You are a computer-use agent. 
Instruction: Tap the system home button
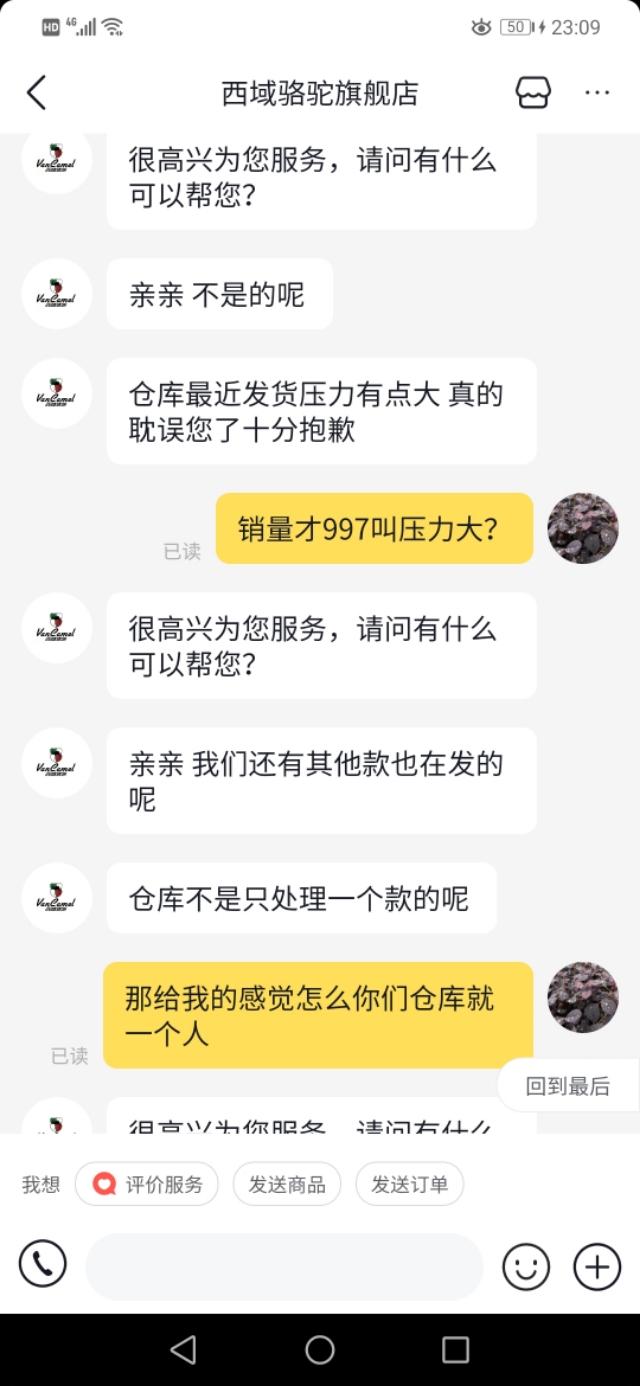[x=320, y=1350]
